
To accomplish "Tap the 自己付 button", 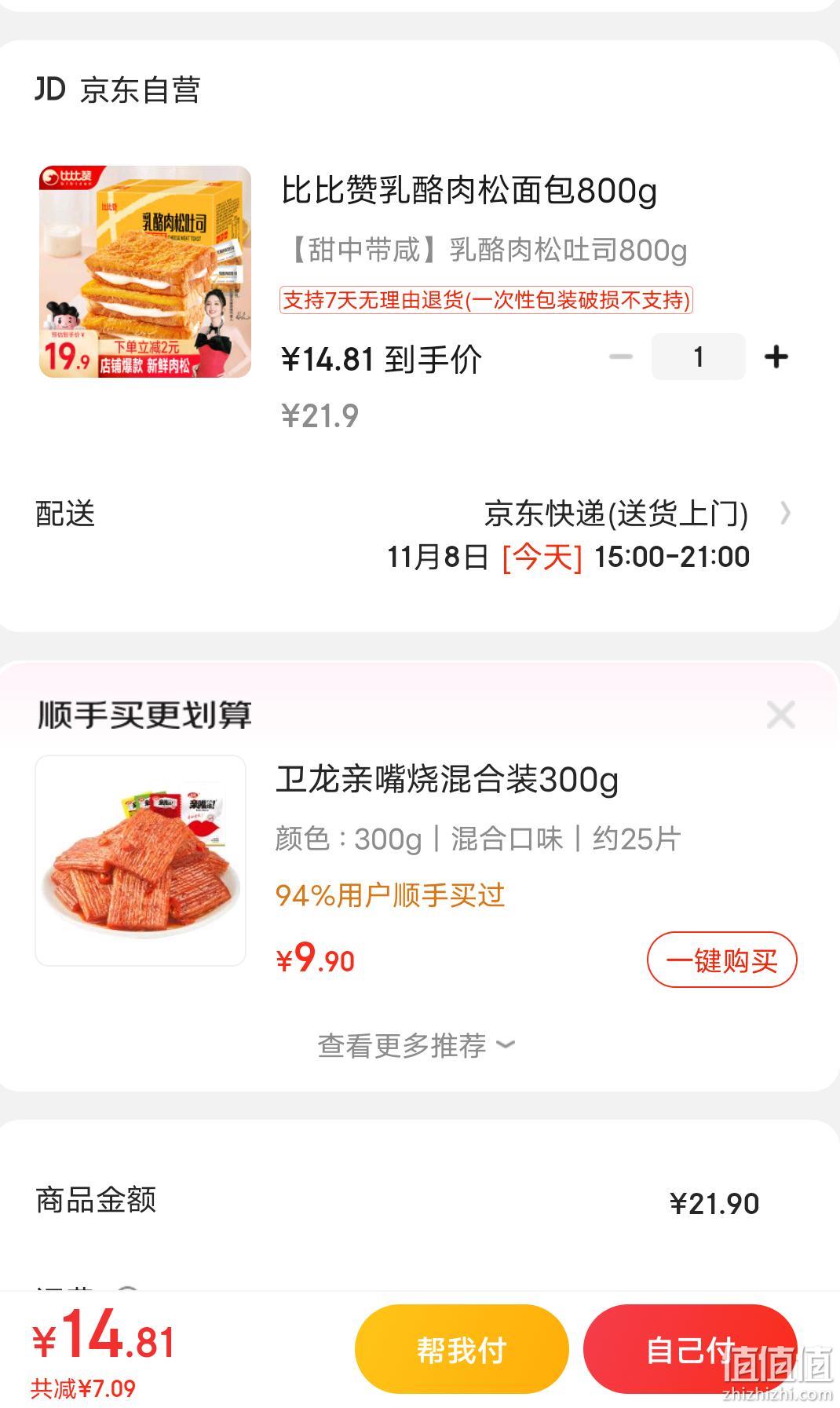I will coord(690,1350).
